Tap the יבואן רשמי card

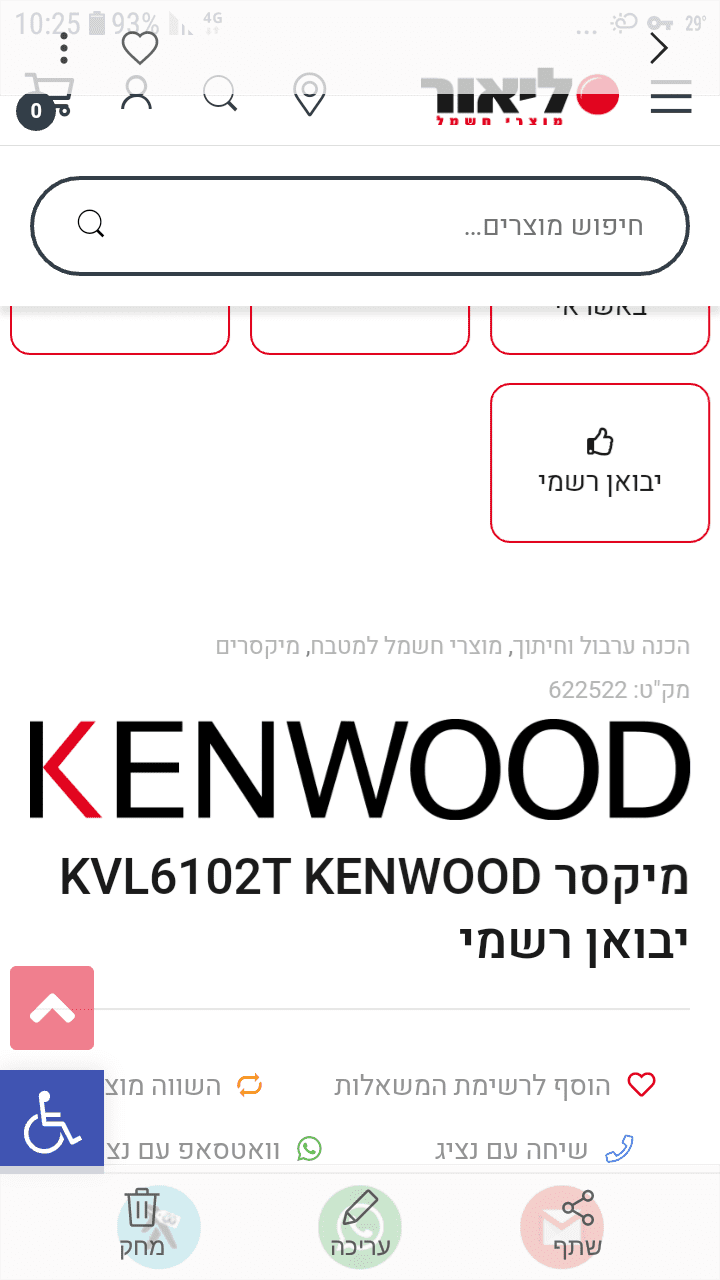[599, 462]
